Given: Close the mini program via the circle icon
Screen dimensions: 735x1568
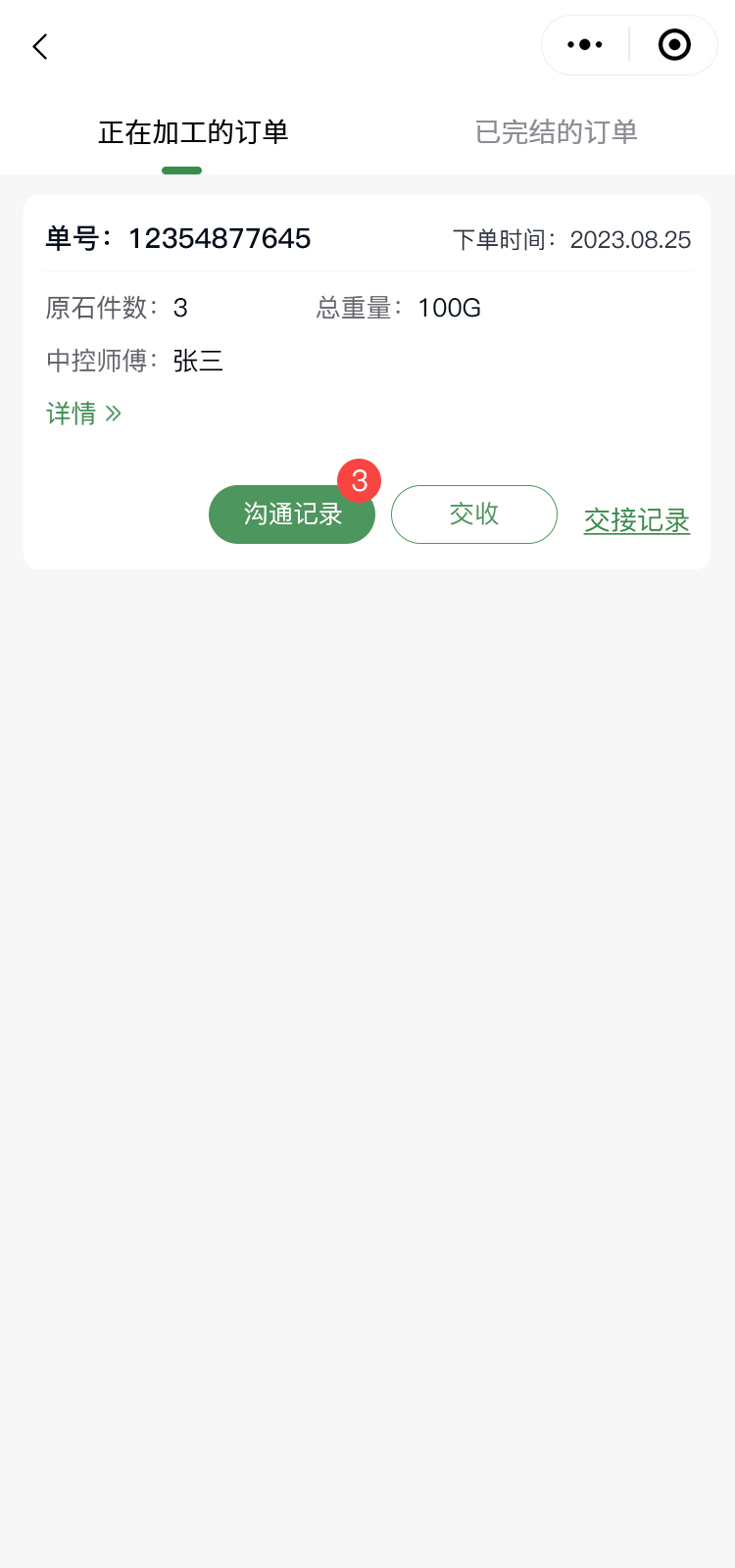Looking at the screenshot, I should coord(674,45).
